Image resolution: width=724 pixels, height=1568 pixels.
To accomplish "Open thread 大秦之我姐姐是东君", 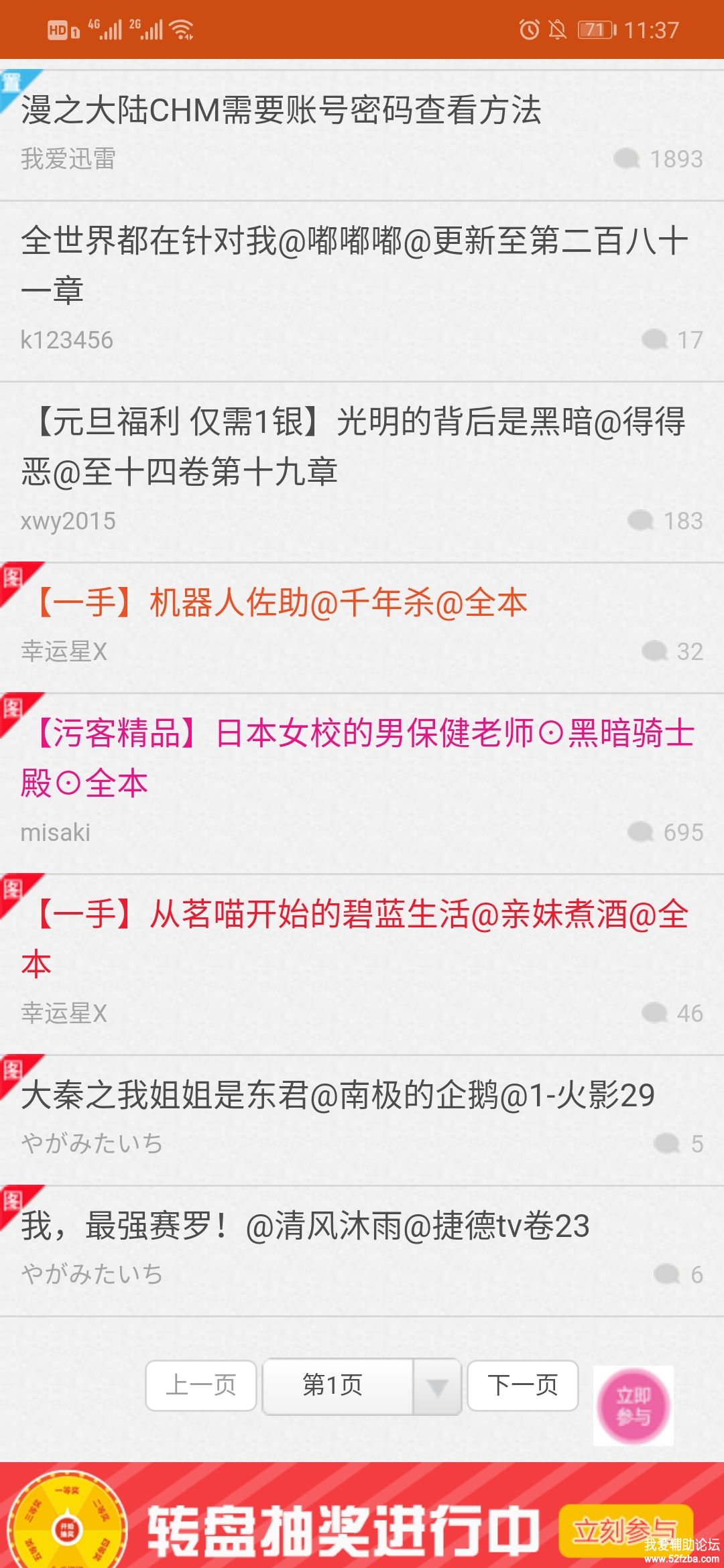I will (x=338, y=1096).
